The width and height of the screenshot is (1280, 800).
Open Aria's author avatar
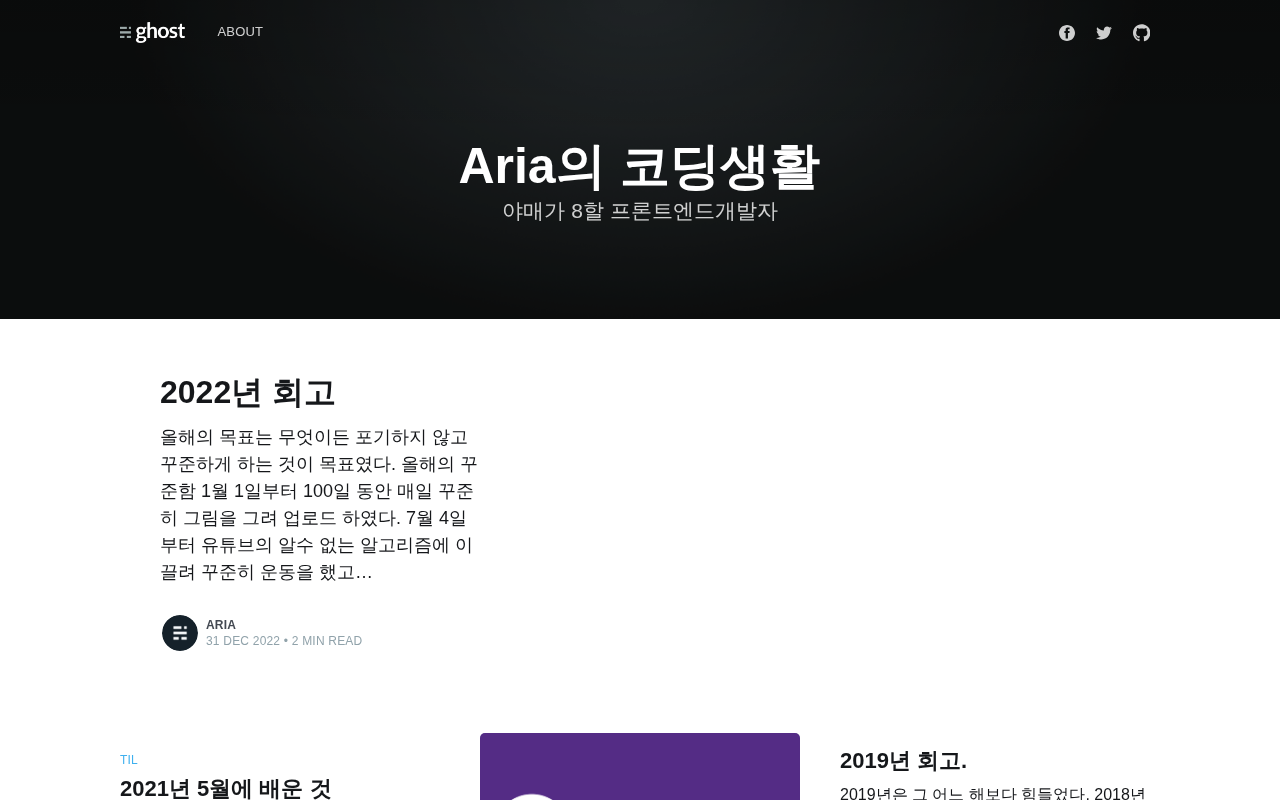coord(180,633)
